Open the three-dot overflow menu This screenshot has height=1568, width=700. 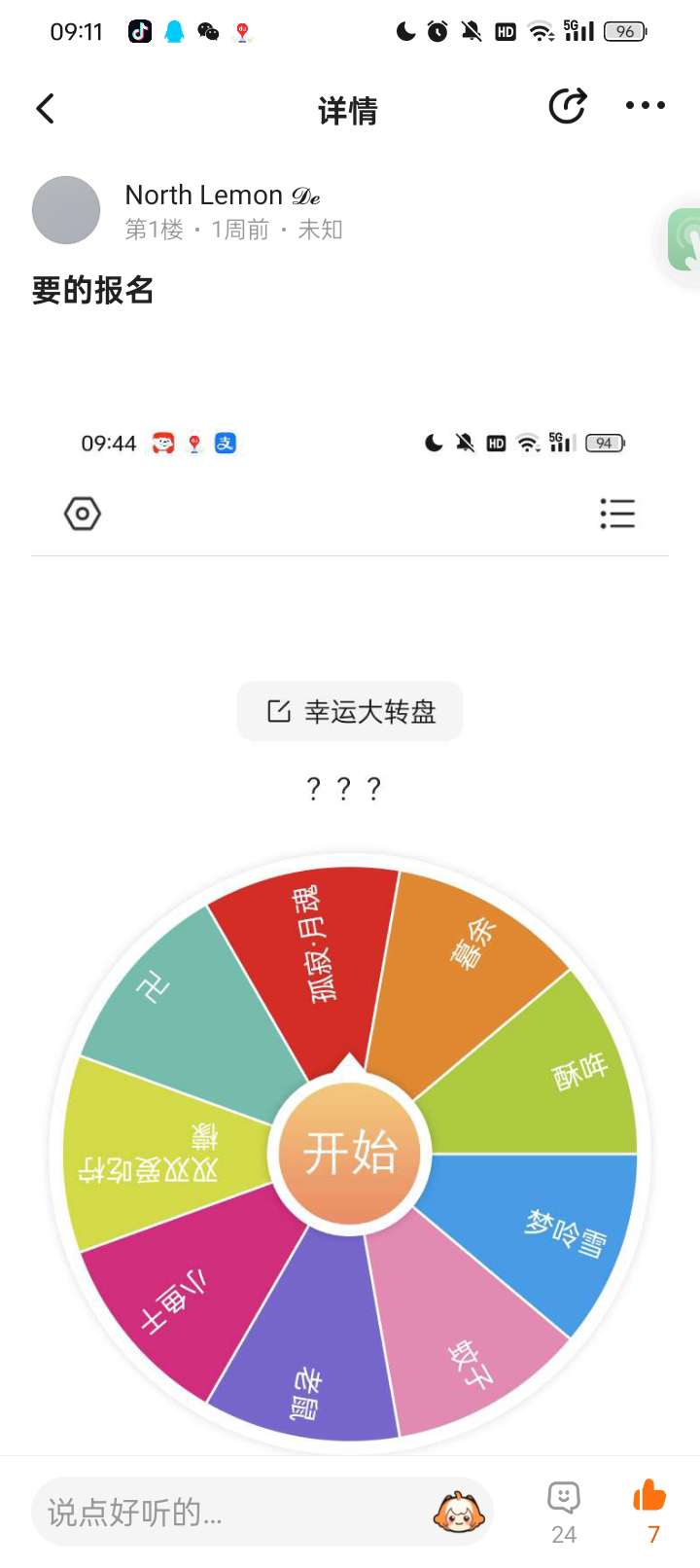pos(645,105)
